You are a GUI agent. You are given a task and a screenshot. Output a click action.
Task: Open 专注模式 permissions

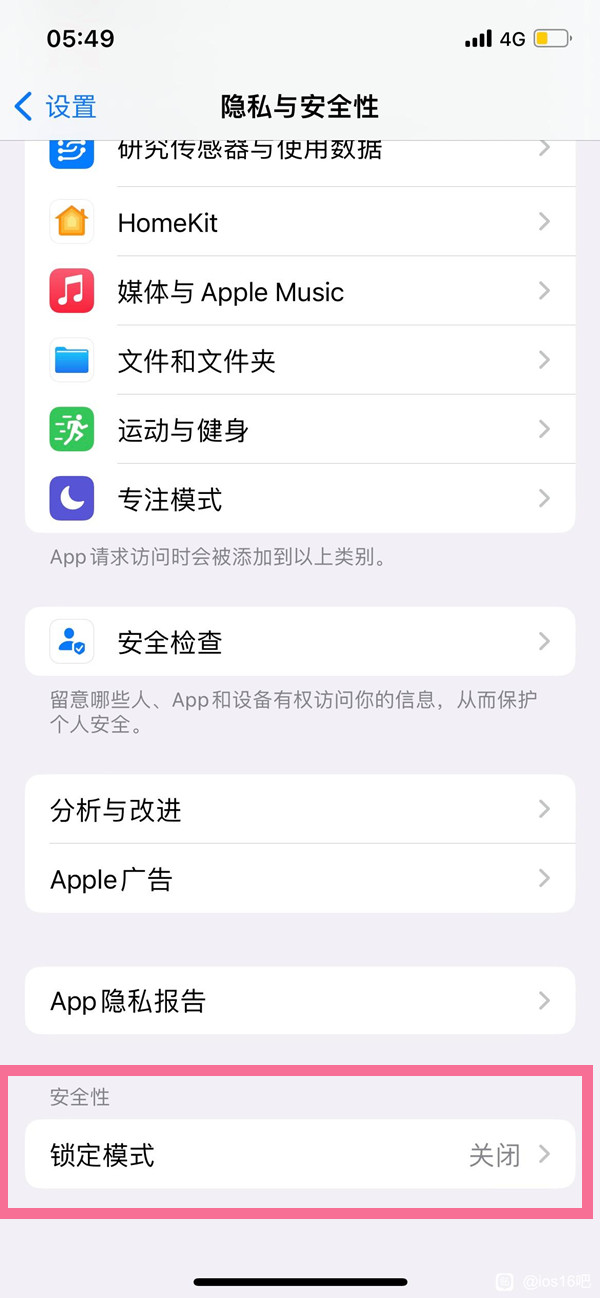(x=300, y=498)
